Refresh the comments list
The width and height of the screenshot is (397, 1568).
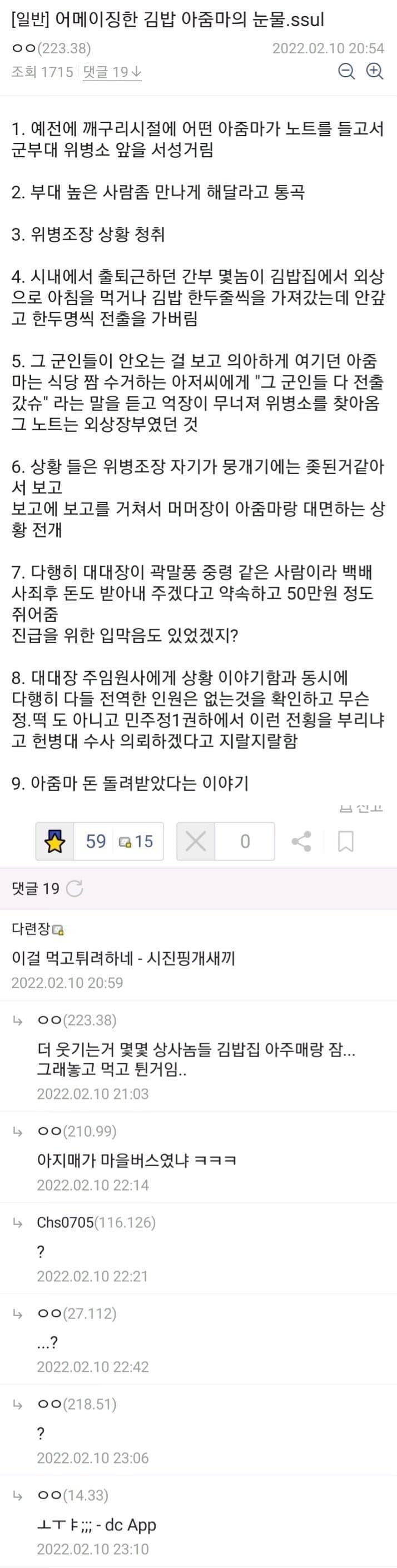(x=75, y=889)
